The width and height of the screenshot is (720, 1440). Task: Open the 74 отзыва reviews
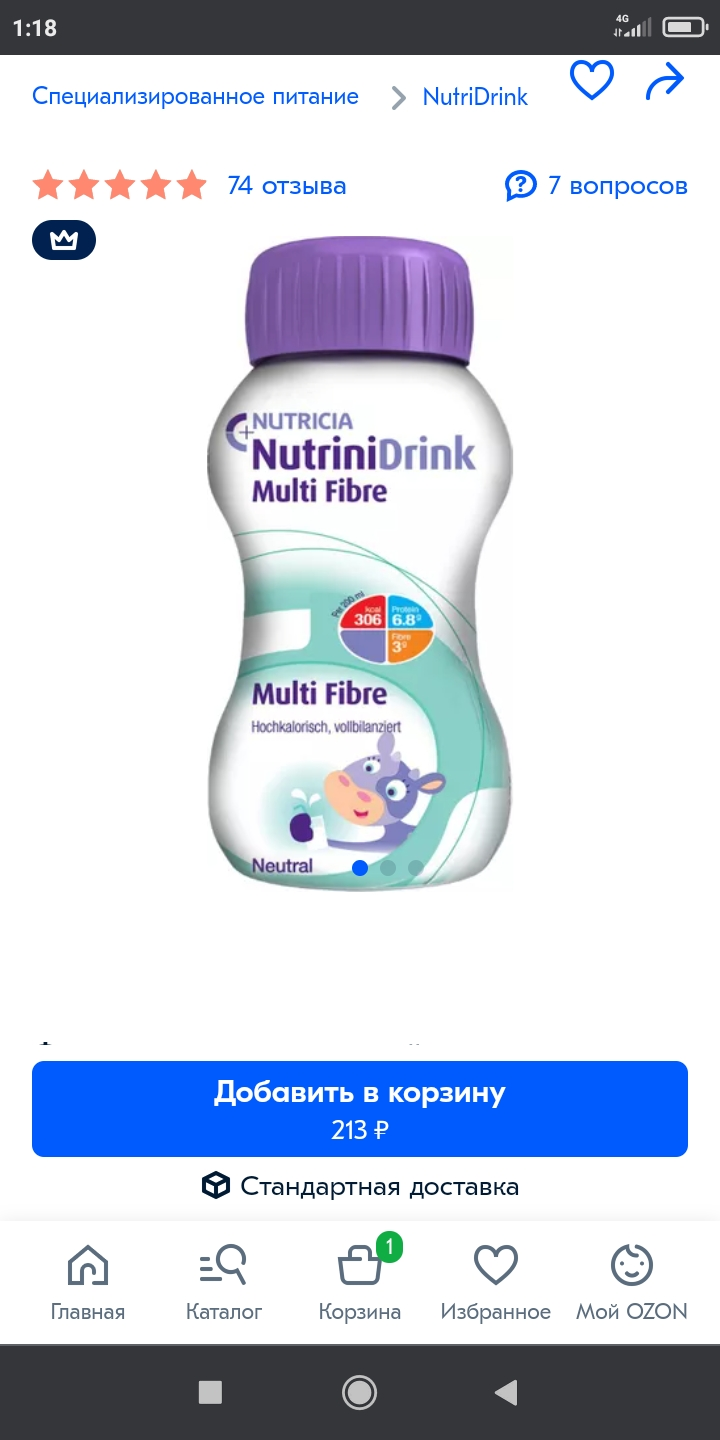click(287, 185)
